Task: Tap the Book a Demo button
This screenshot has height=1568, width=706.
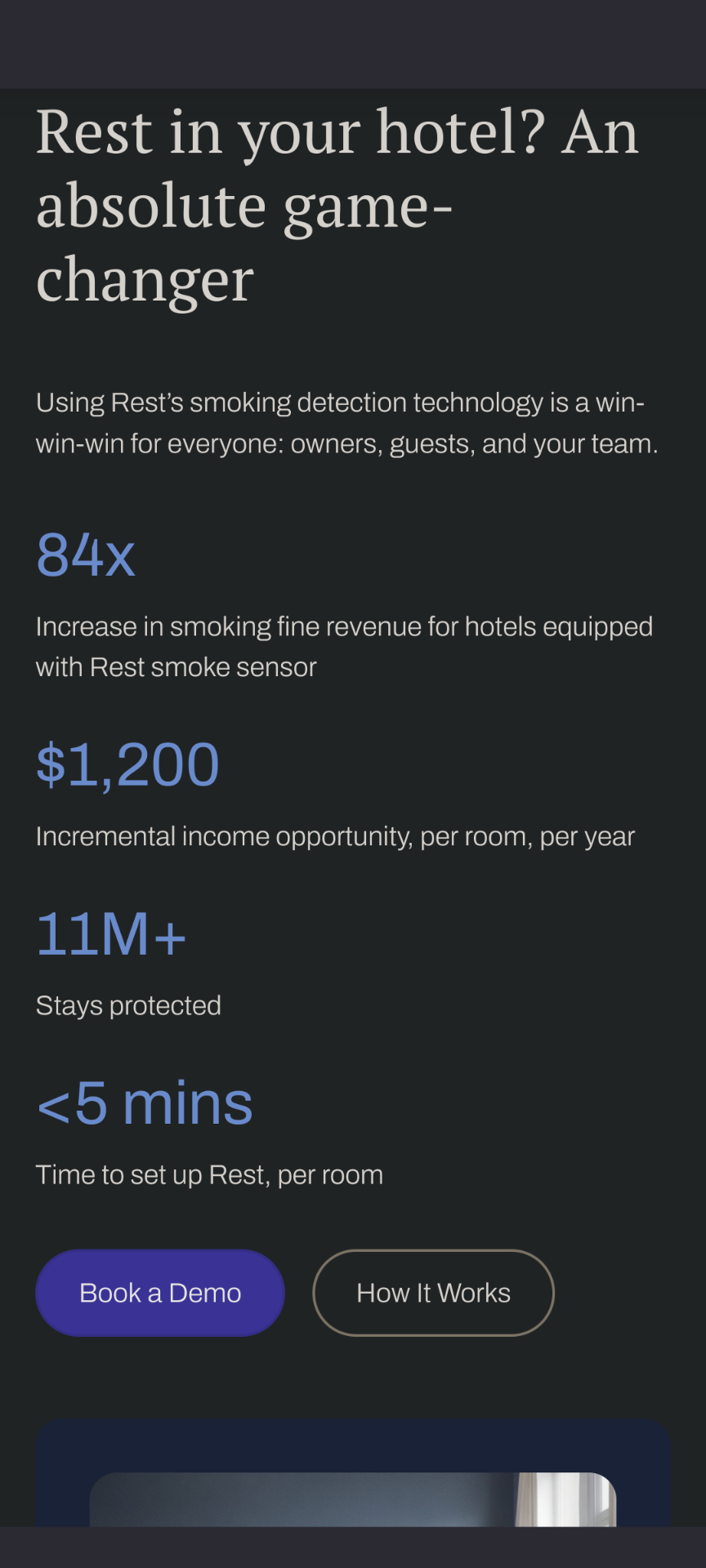Action: [160, 1293]
